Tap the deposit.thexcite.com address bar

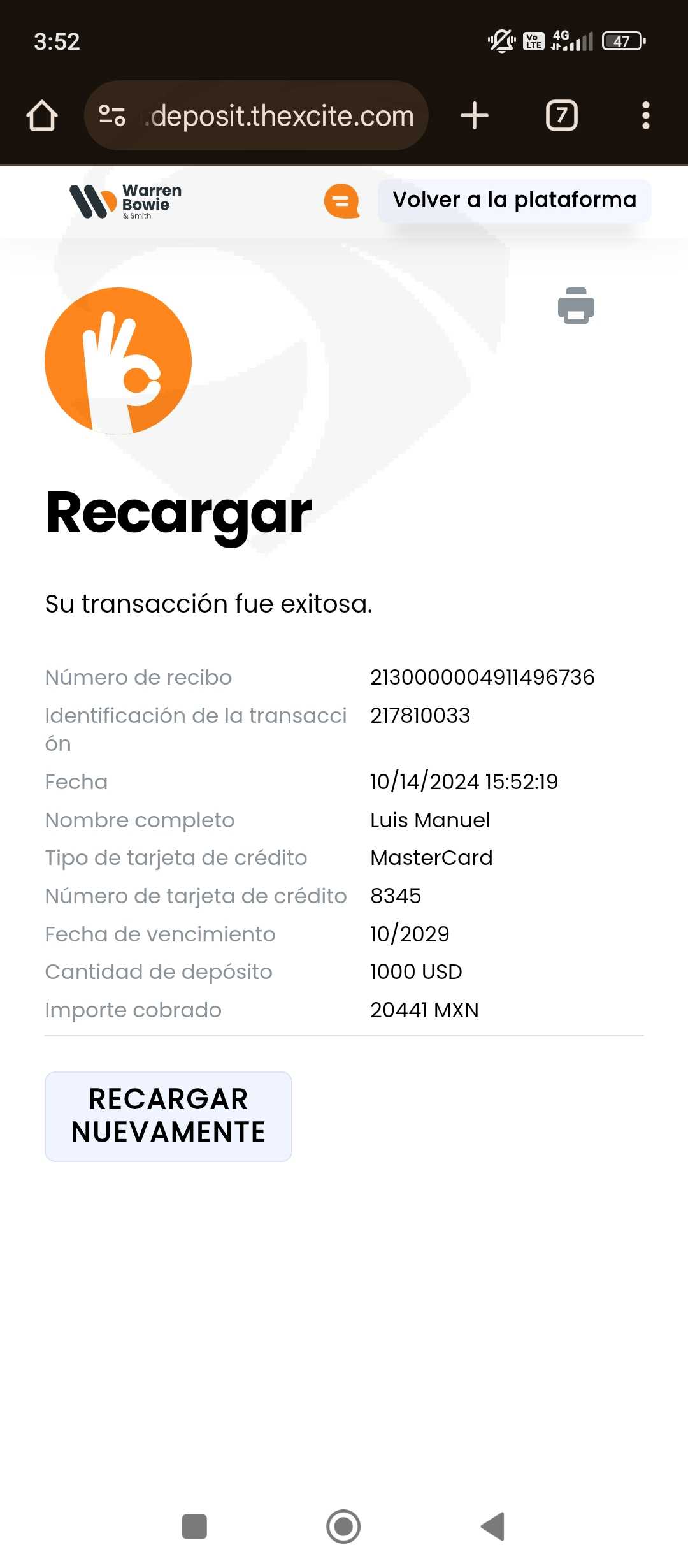click(256, 115)
